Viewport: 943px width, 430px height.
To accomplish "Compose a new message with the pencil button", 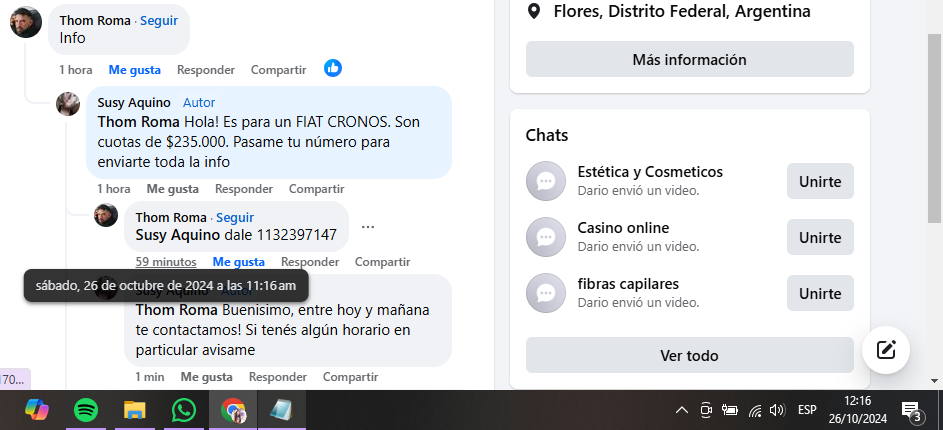I will pos(885,350).
